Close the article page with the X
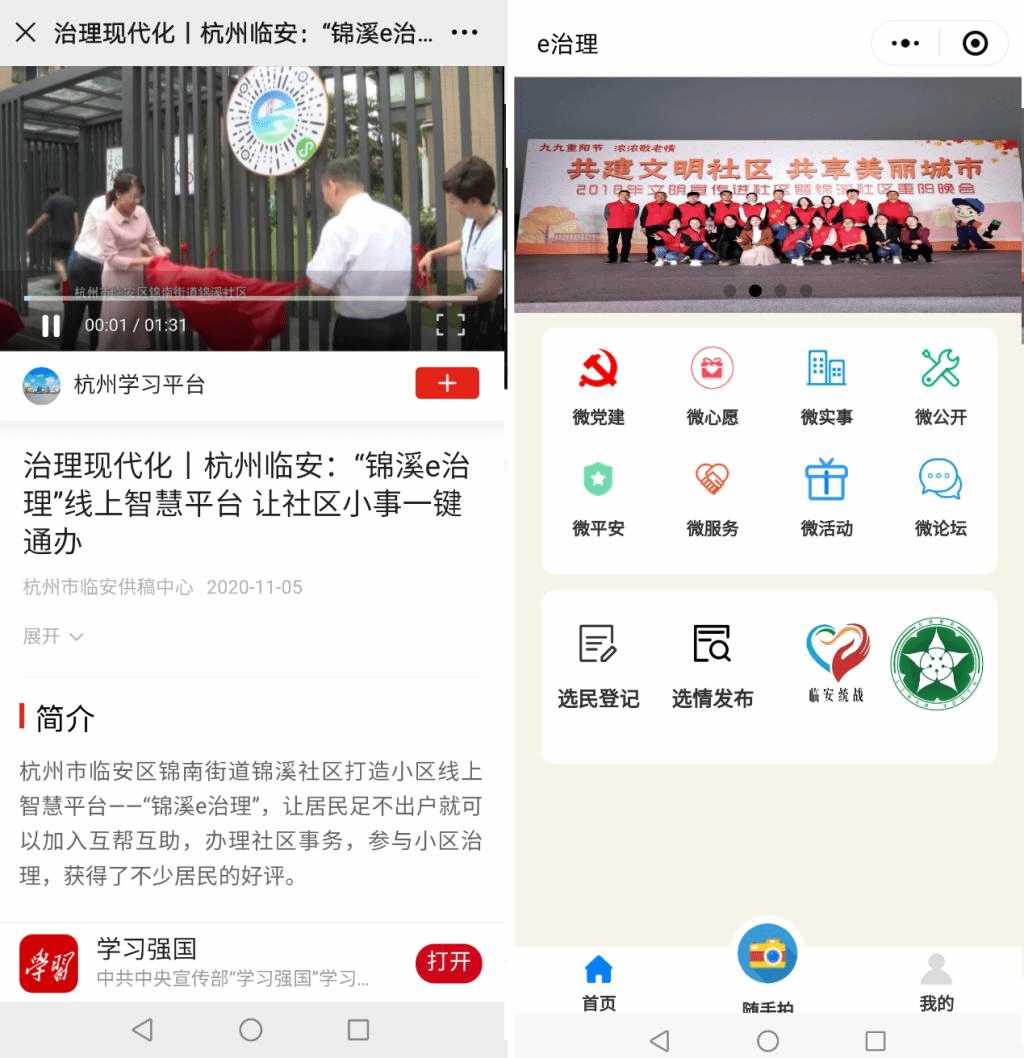1024x1058 pixels. (x=26, y=32)
